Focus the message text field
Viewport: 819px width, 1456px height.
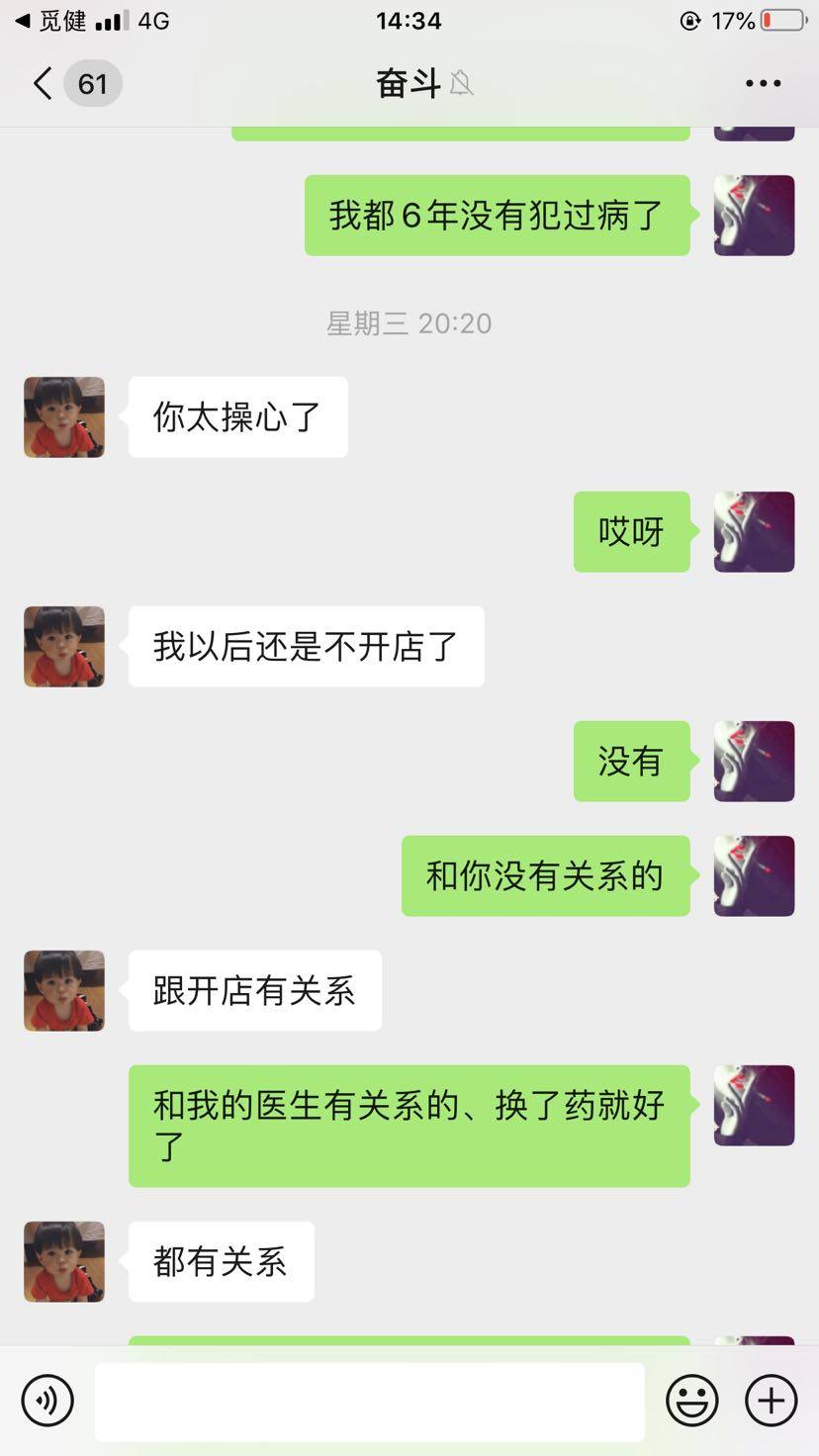point(369,1401)
